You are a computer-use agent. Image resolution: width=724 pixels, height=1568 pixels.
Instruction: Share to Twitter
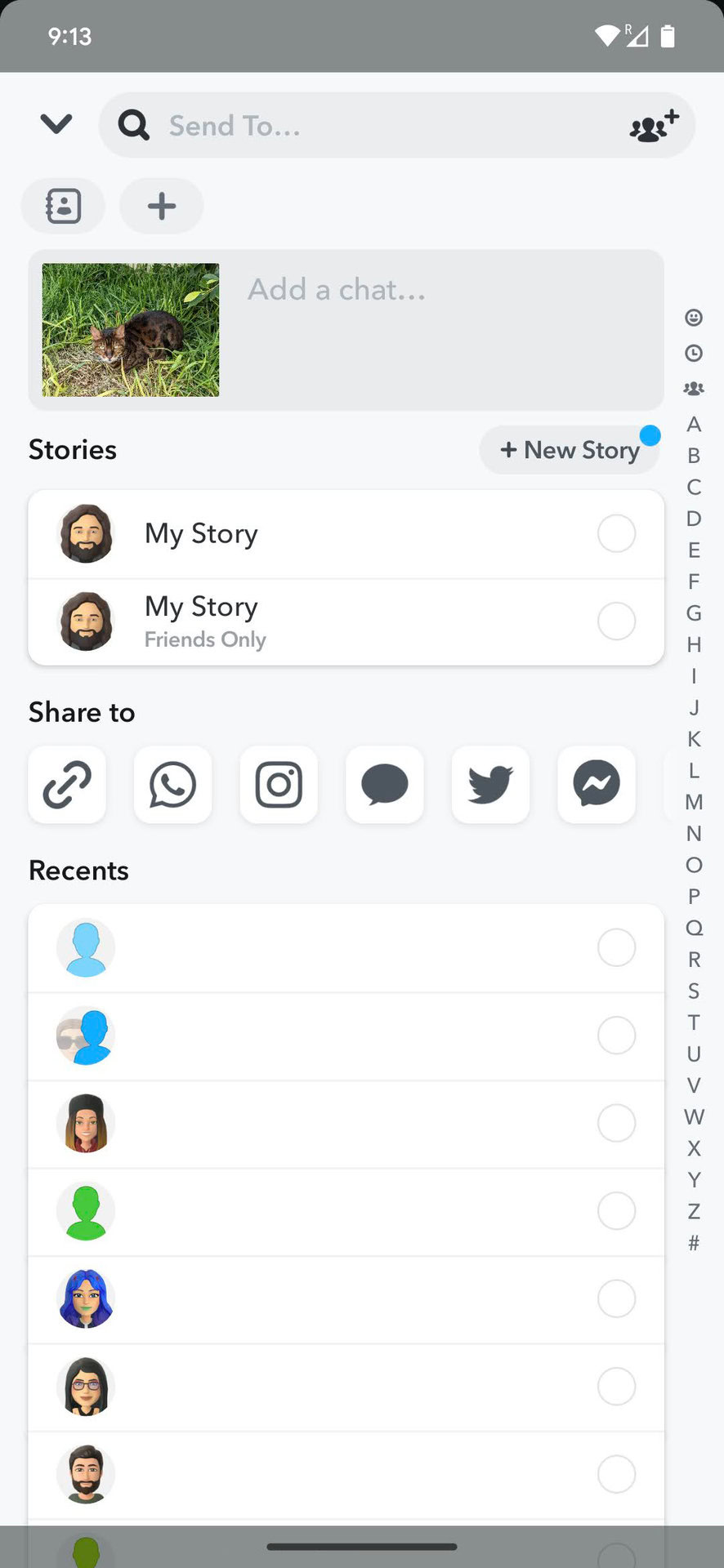pos(490,785)
